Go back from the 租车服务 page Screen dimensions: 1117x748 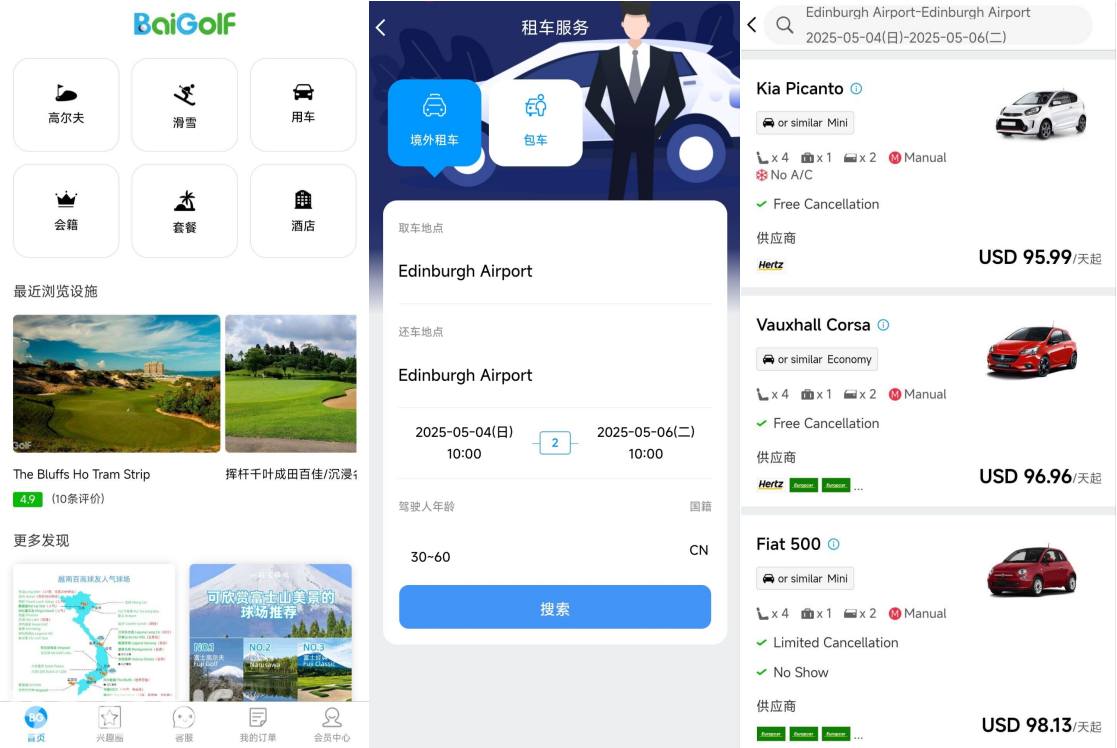[x=381, y=28]
